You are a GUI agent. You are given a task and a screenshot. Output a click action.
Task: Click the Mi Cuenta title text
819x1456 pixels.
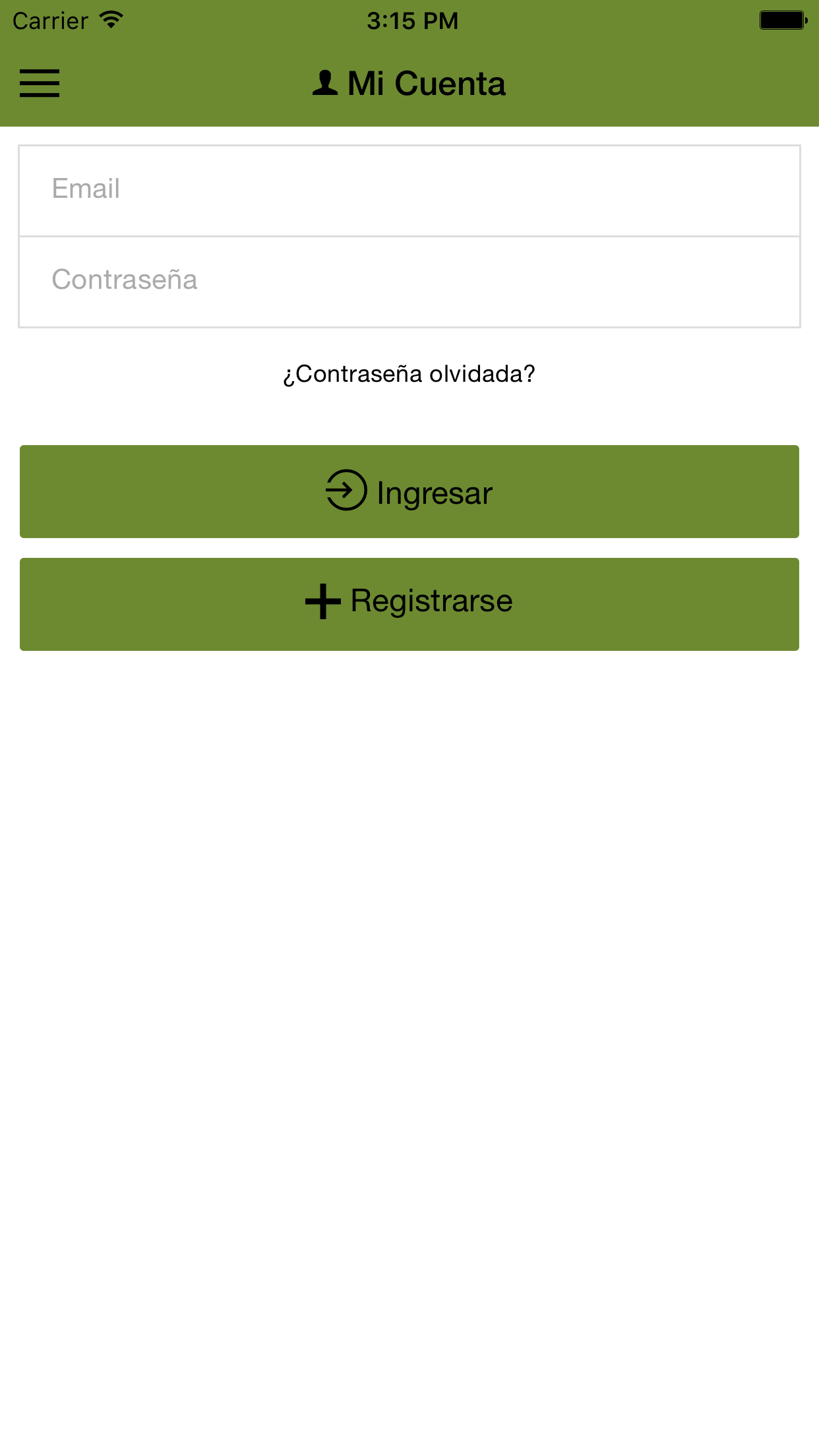[426, 82]
